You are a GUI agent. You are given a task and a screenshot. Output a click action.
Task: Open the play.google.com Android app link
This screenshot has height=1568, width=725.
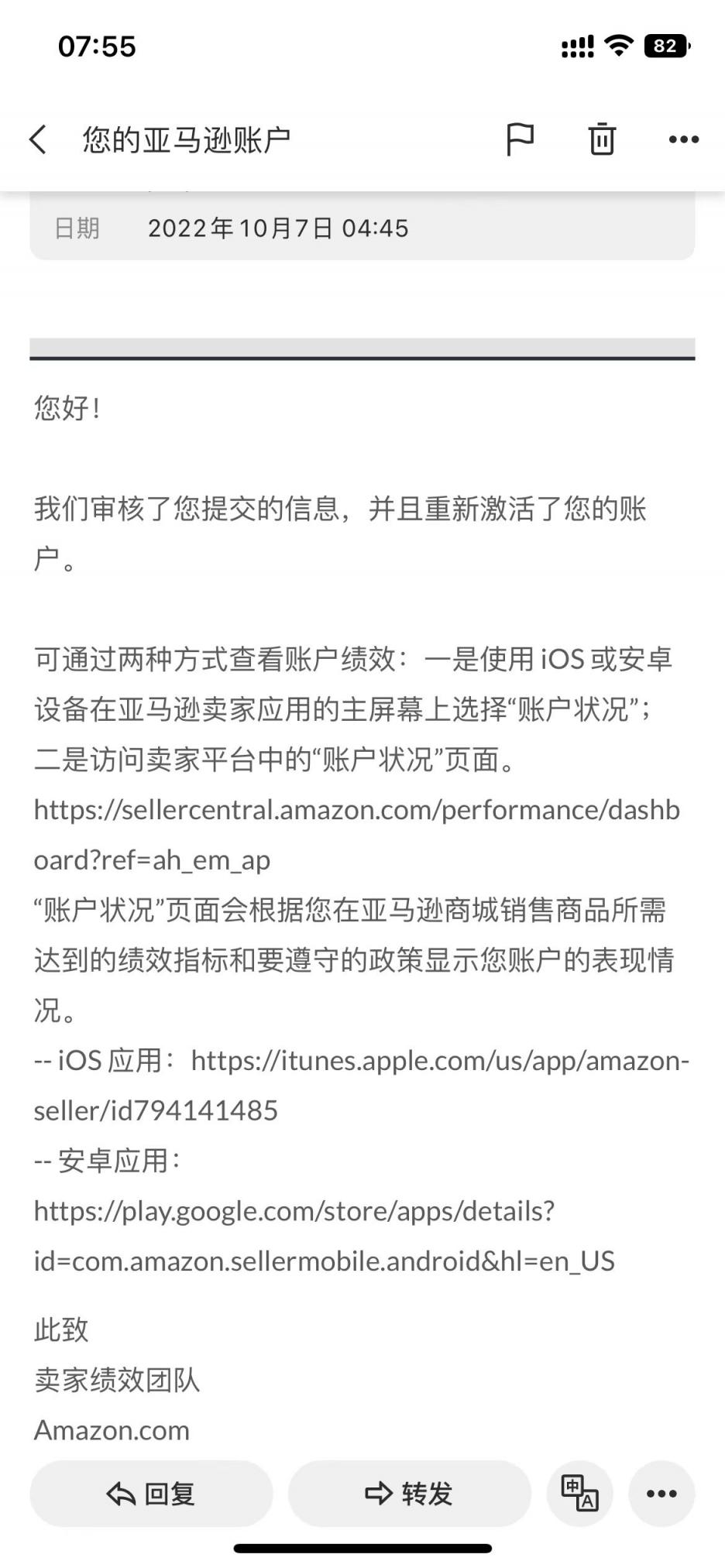(x=324, y=1236)
